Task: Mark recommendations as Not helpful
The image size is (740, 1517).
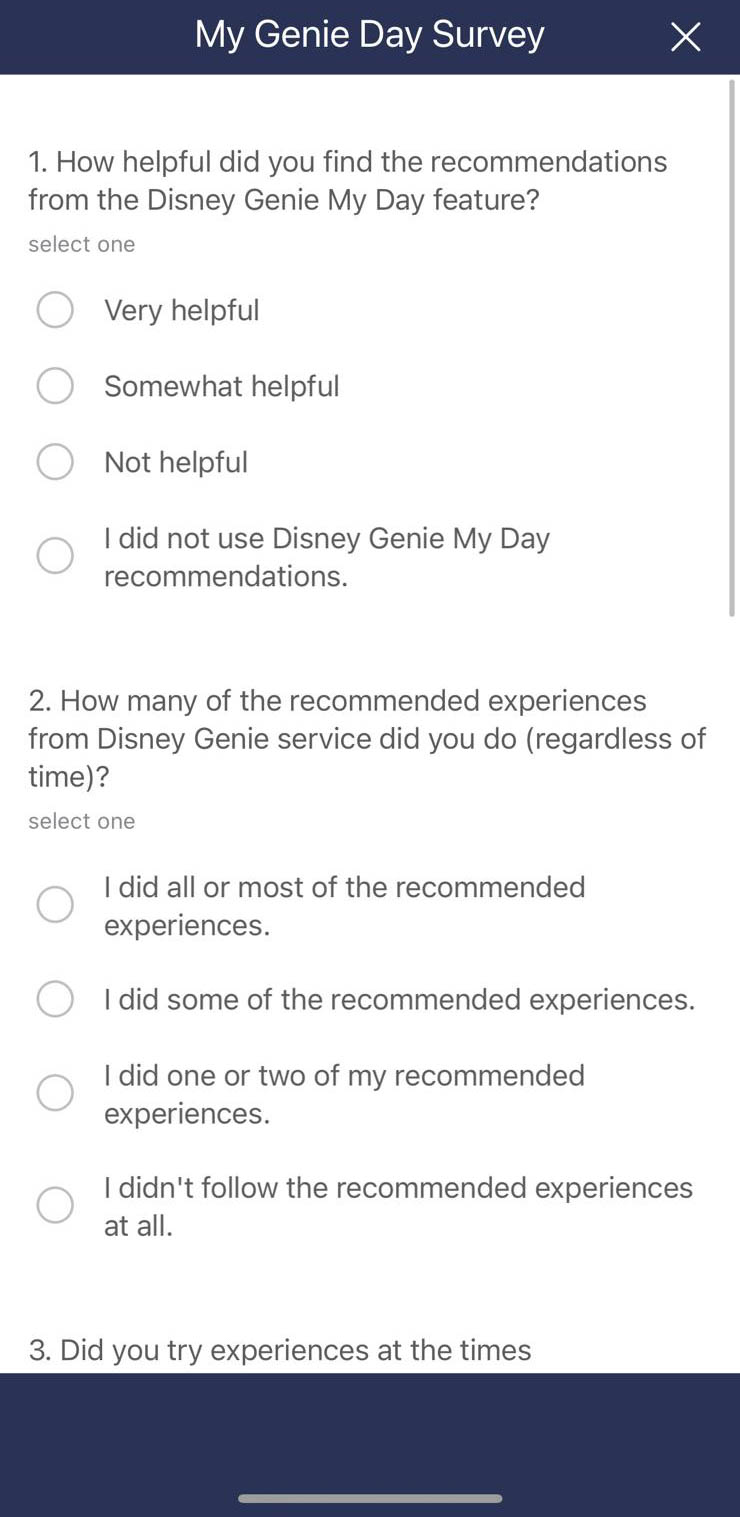Action: tap(55, 462)
